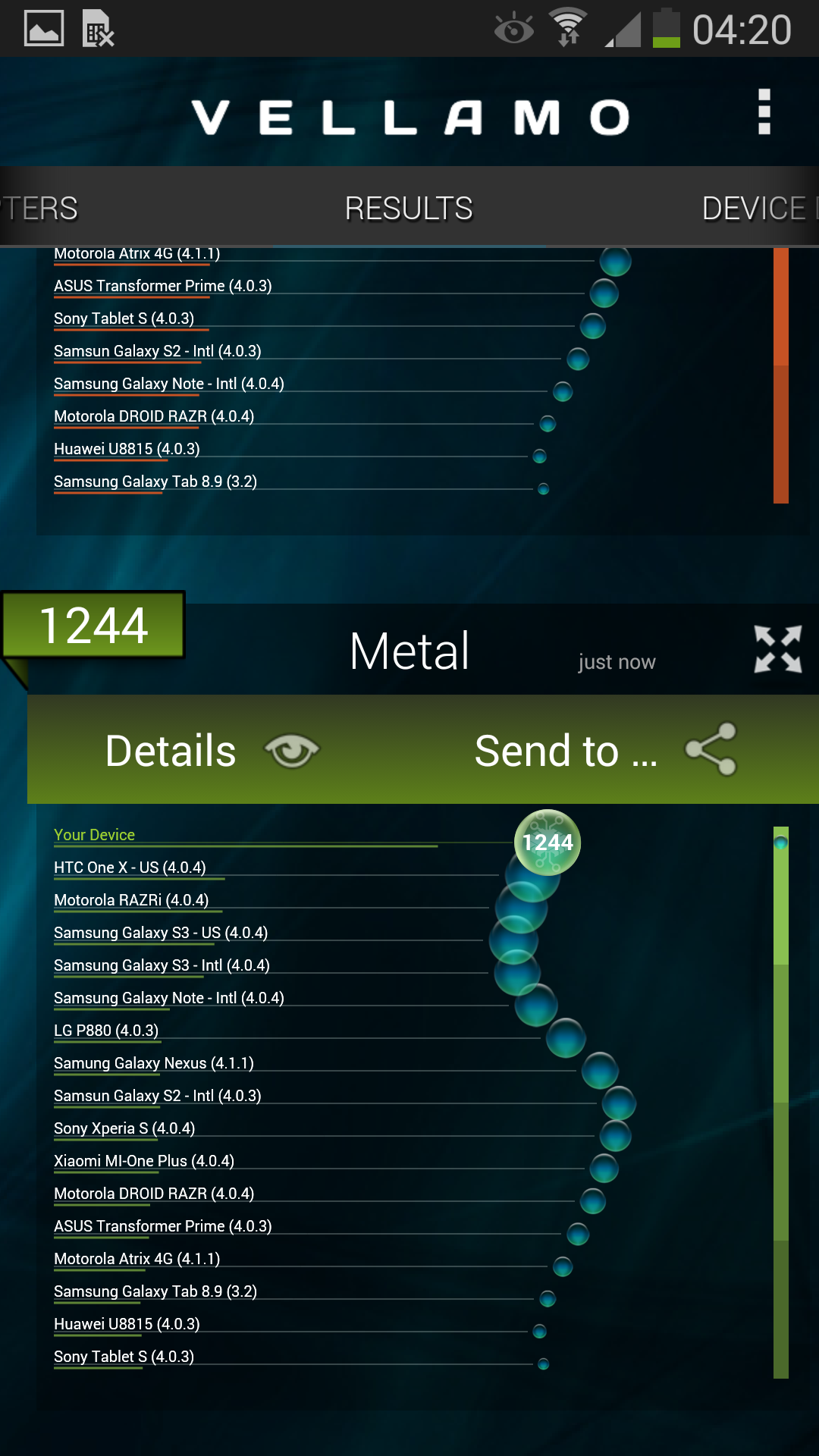Expand the Metal results card

coord(778,649)
